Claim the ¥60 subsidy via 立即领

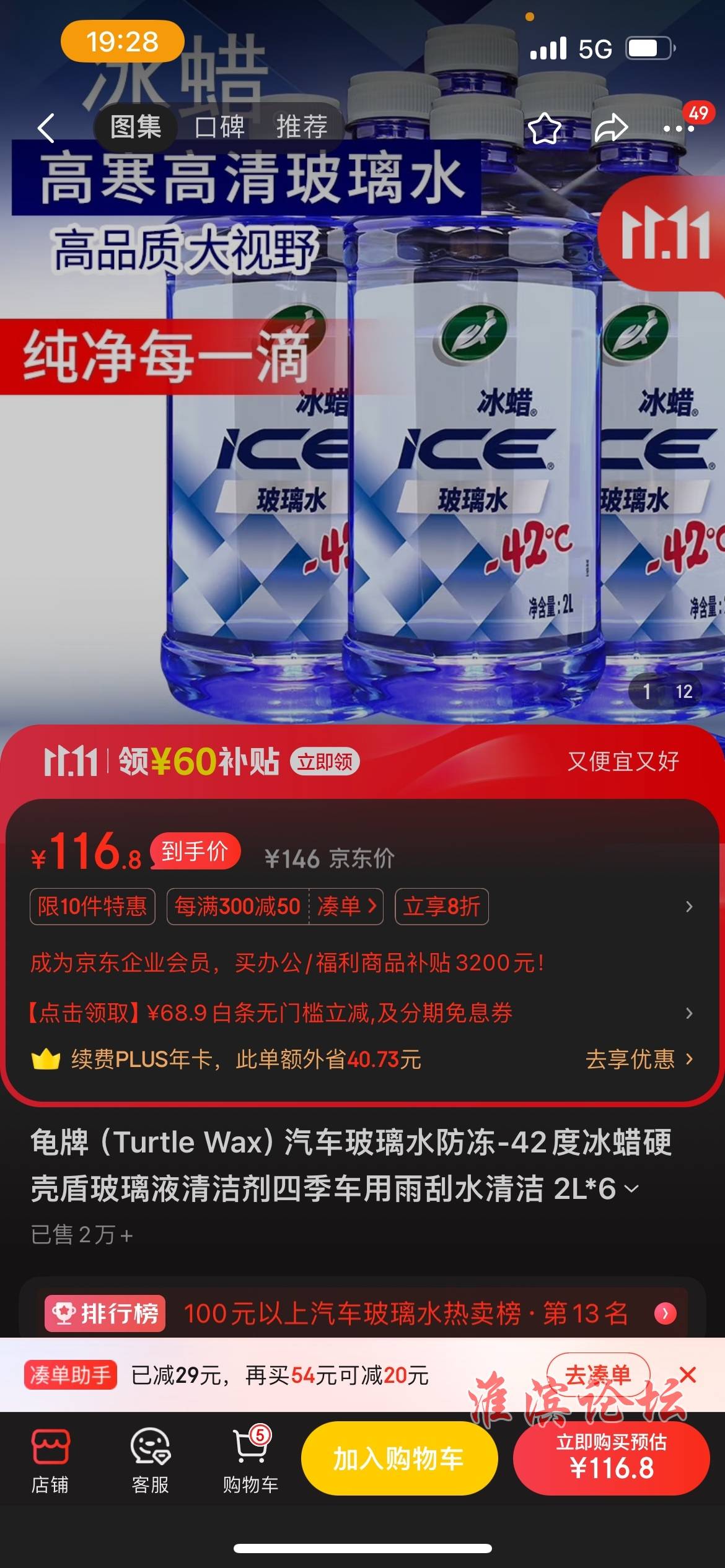coord(325,762)
